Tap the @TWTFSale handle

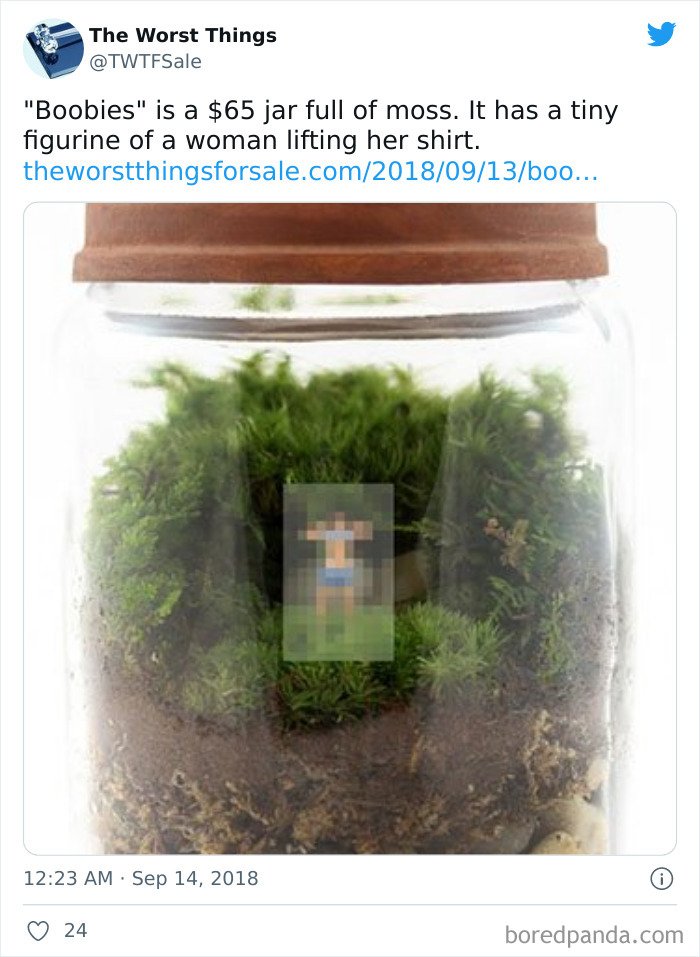click(x=145, y=62)
